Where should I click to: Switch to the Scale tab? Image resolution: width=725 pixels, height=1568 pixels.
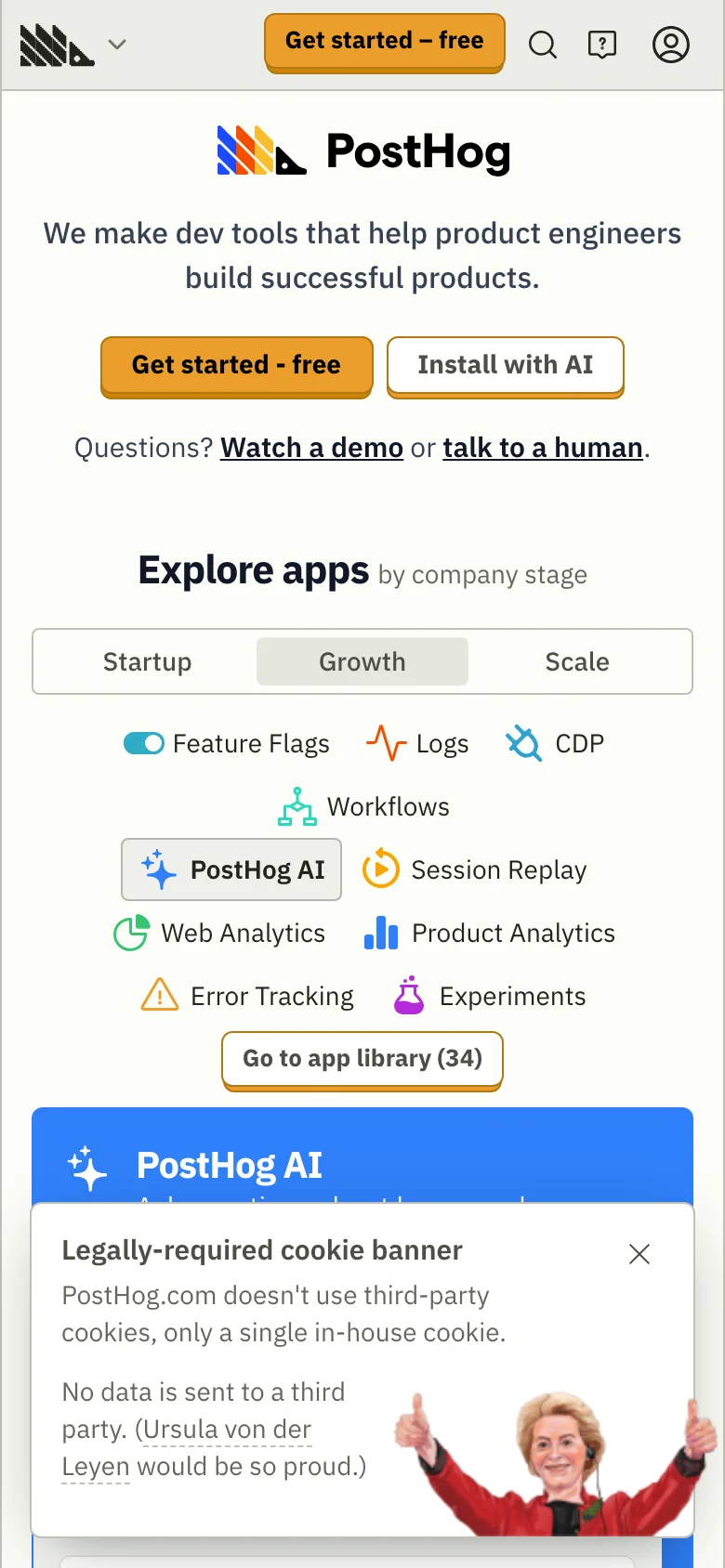coord(577,661)
